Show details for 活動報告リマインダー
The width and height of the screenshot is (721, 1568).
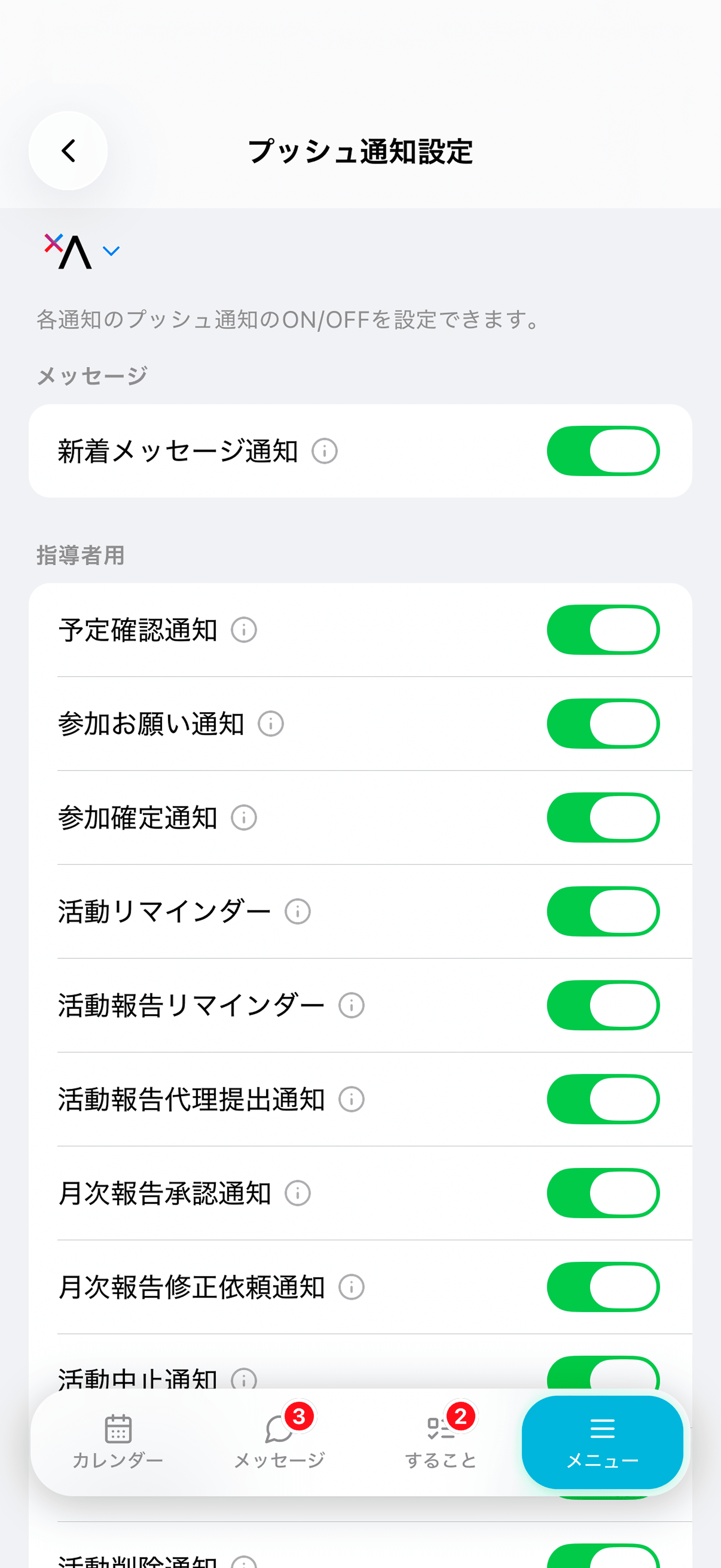tap(351, 1005)
